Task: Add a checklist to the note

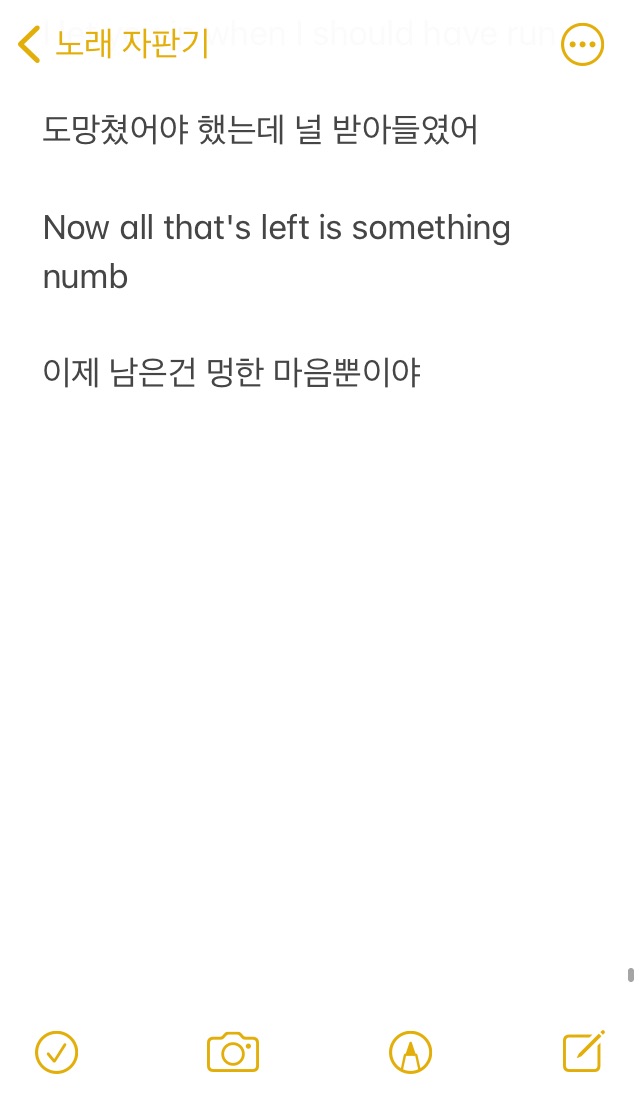Action: (x=56, y=1052)
